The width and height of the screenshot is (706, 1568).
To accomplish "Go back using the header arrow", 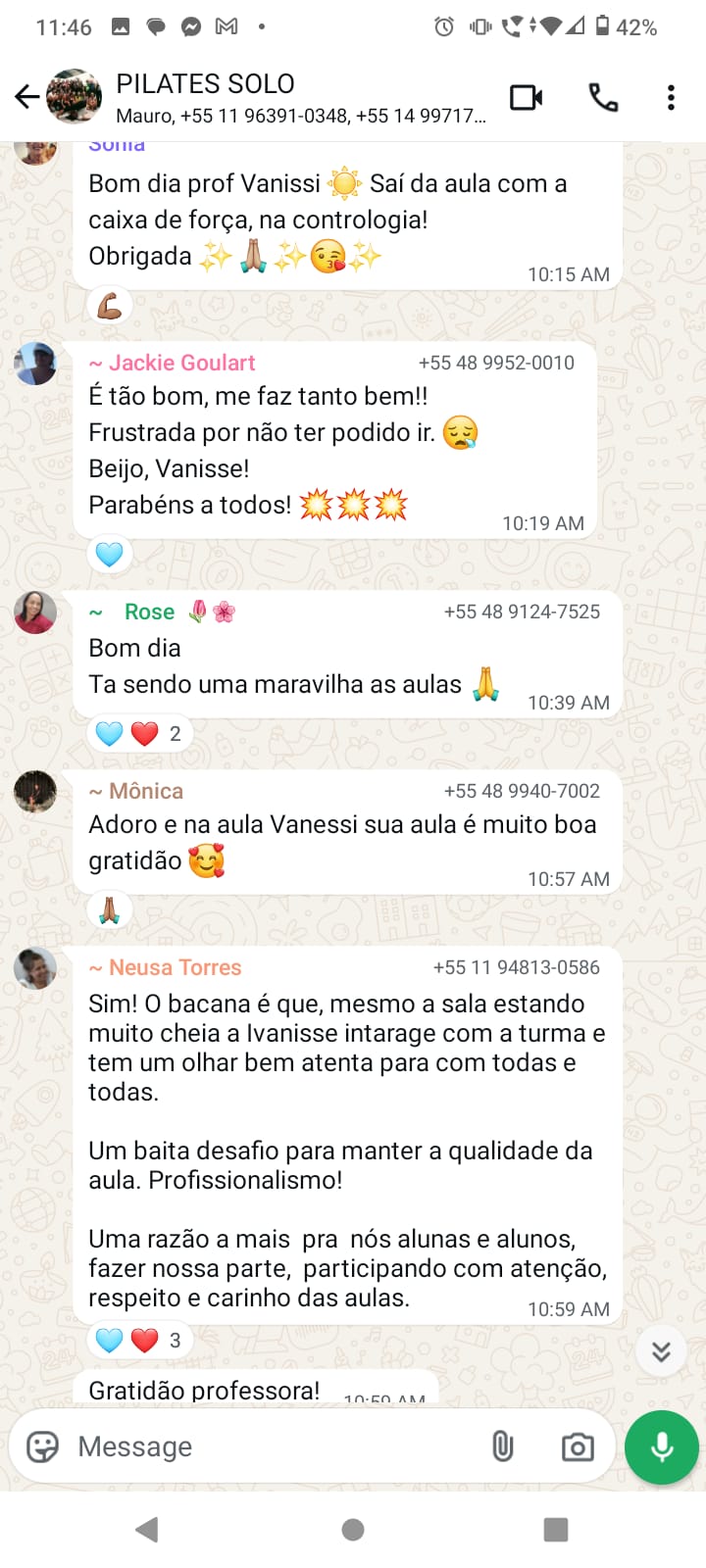I will tap(26, 96).
